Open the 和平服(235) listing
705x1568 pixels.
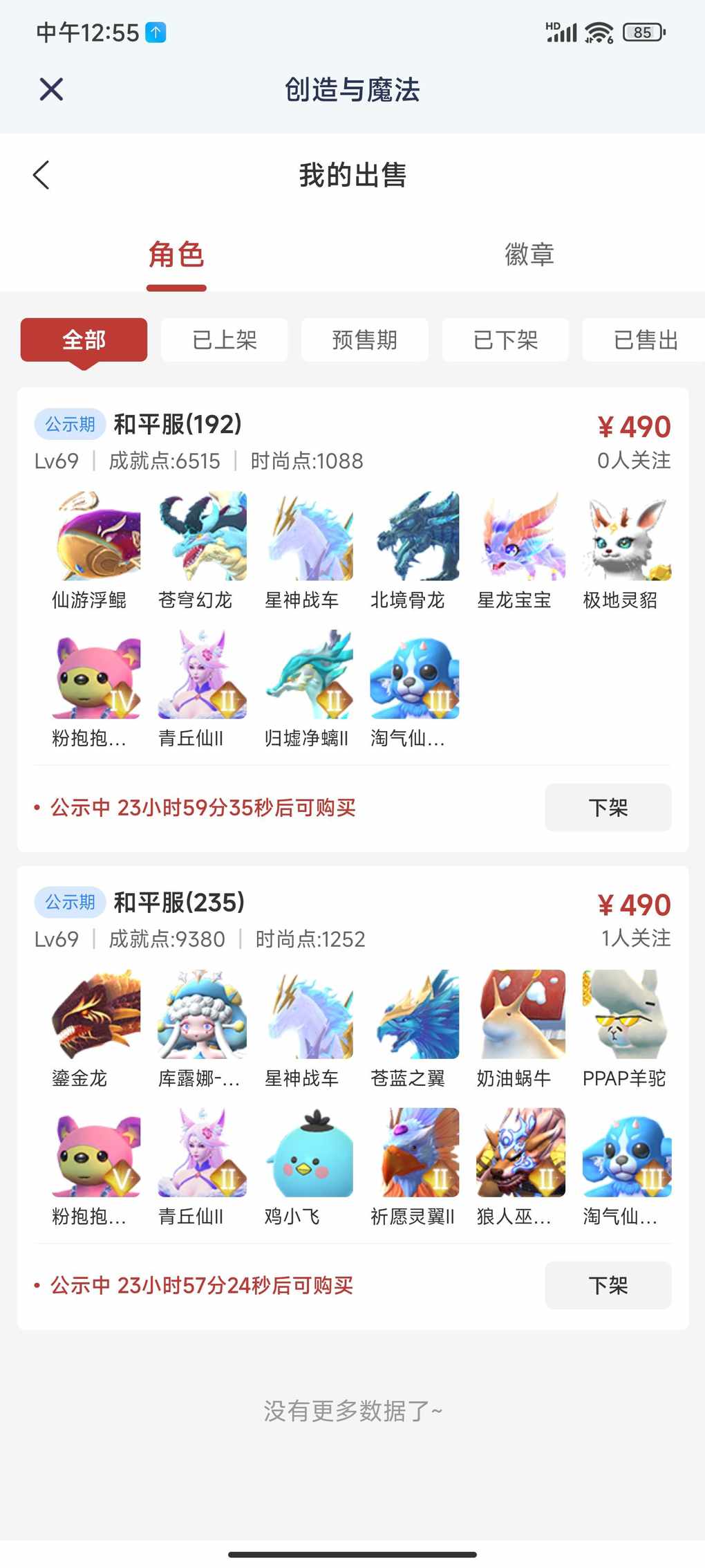[179, 903]
